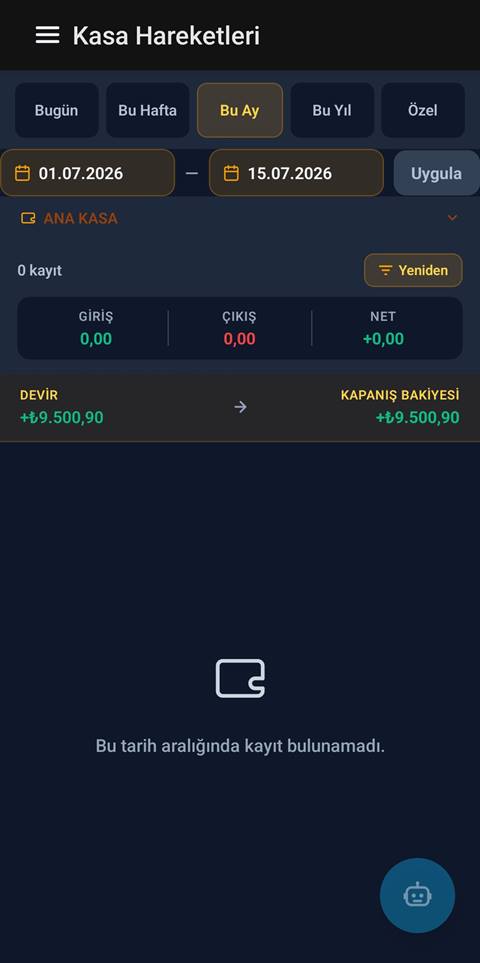
Task: Select the Bu Ay filter
Action: coord(240,111)
